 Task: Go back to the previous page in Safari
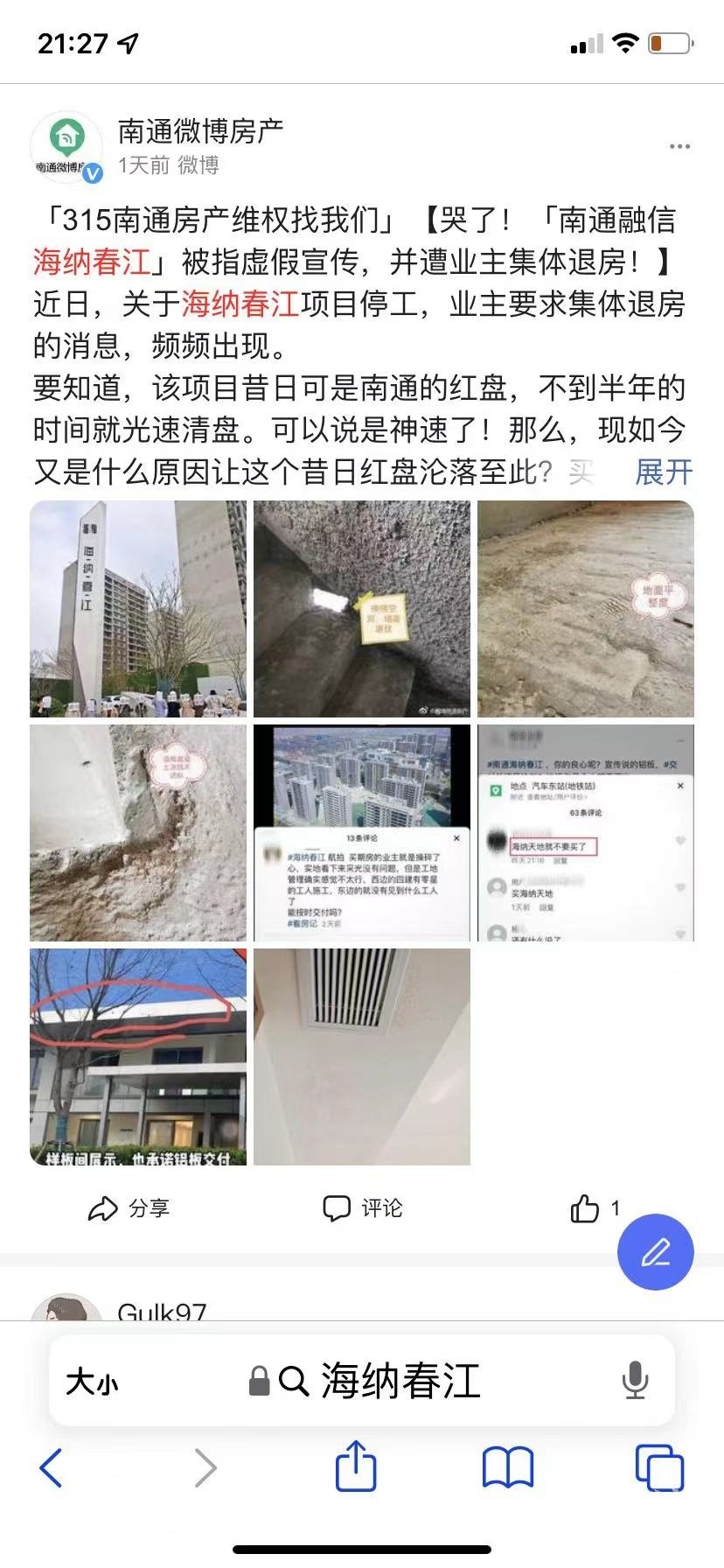tap(52, 1467)
